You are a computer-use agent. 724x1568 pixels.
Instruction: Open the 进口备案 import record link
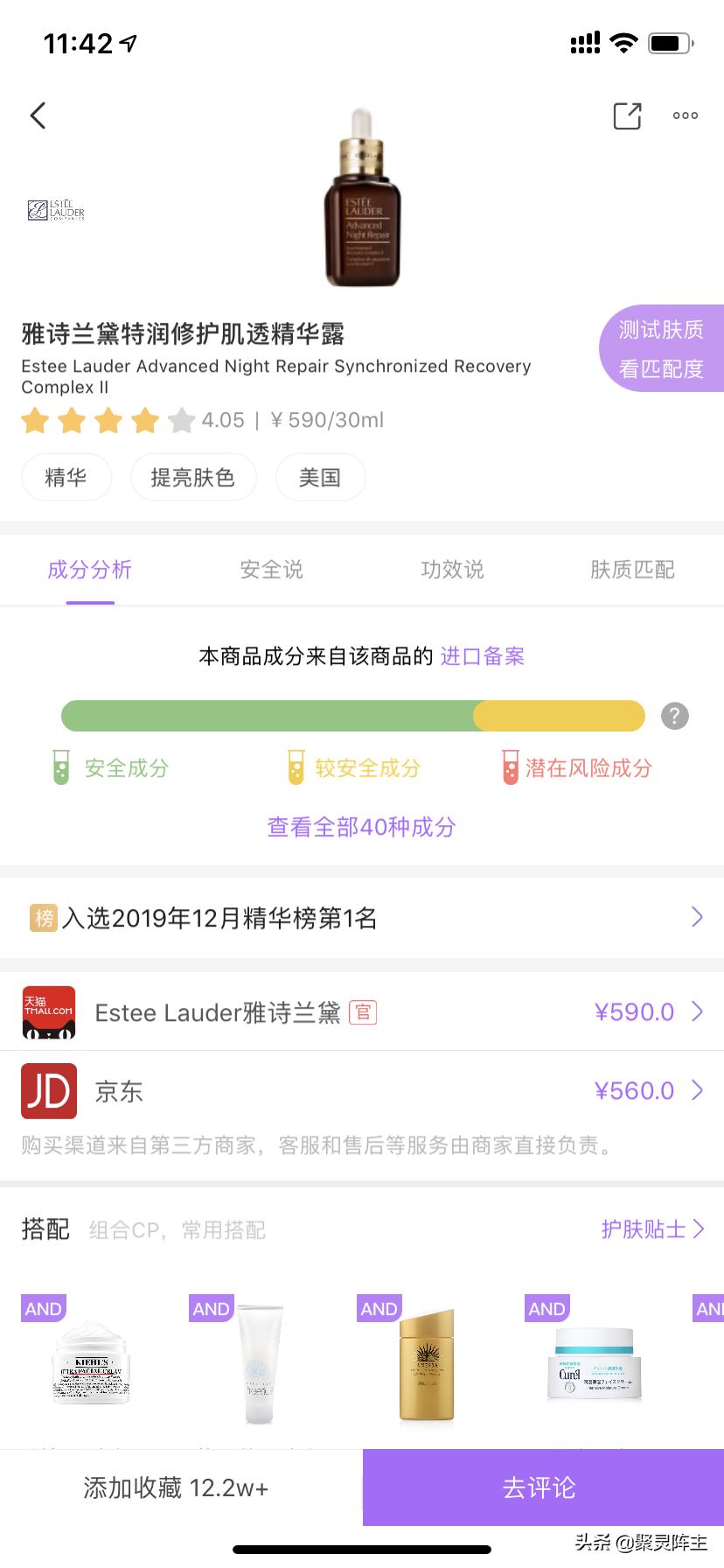482,655
